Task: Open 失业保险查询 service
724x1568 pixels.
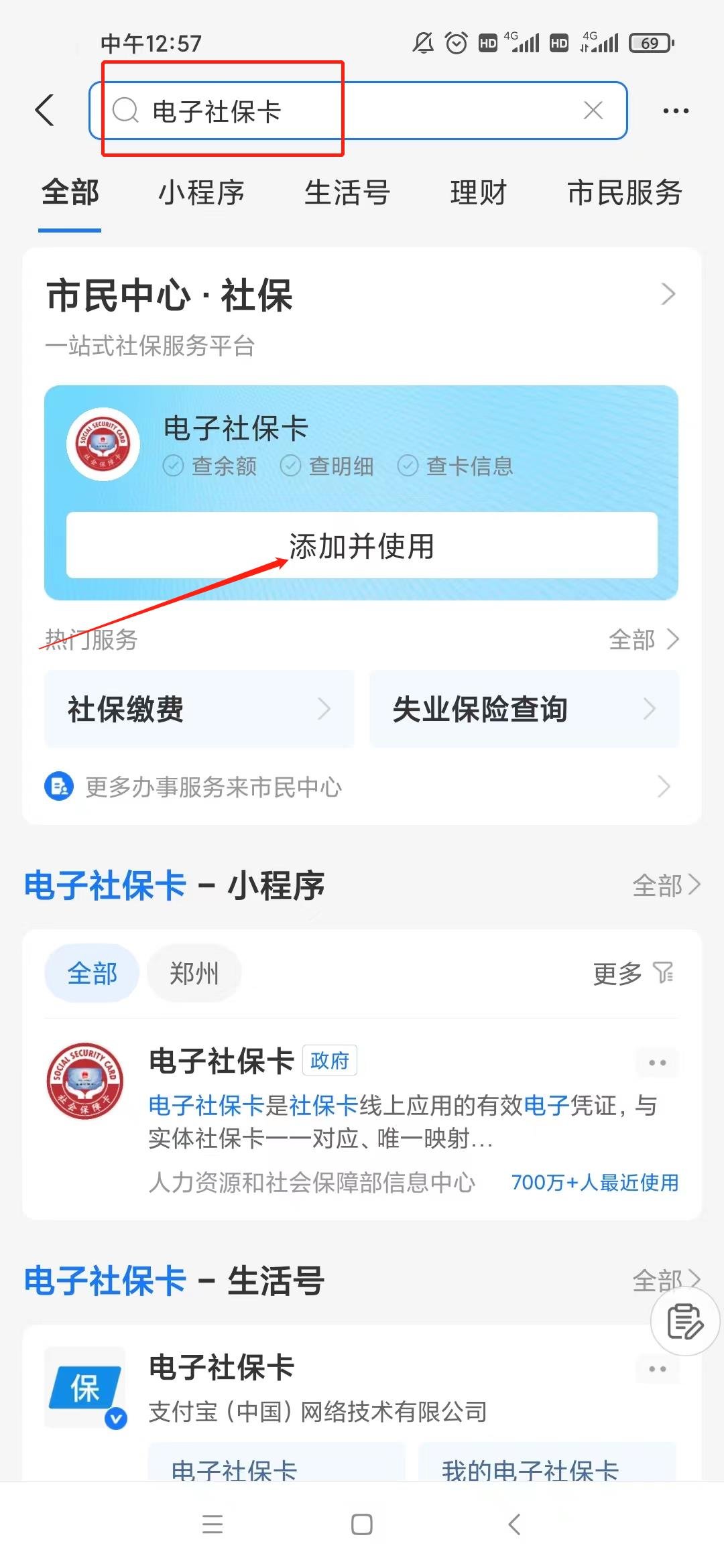Action: click(524, 709)
